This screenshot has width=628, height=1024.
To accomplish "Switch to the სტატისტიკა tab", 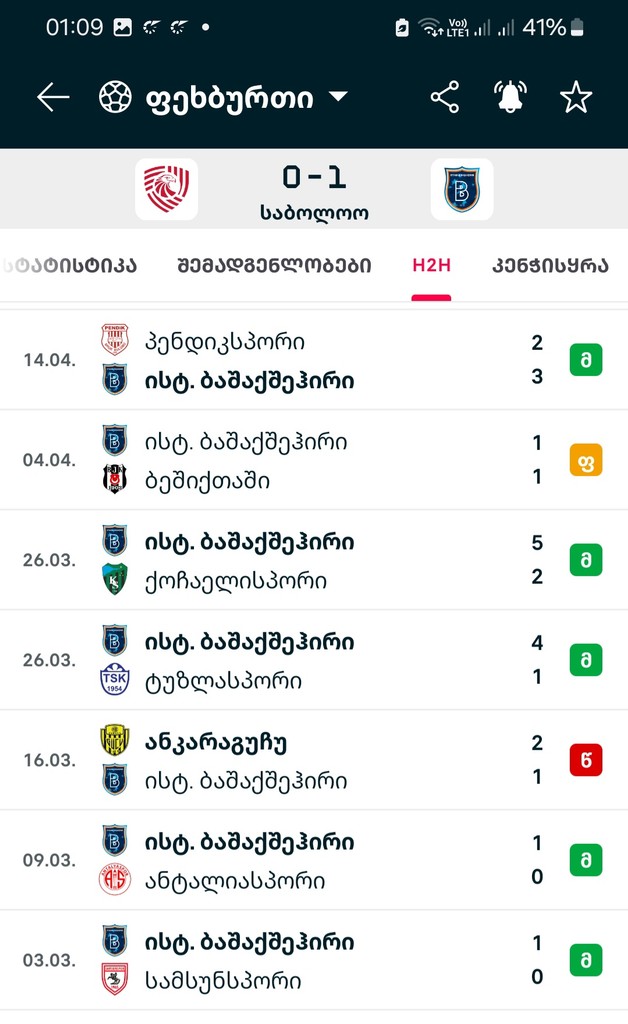I will pos(72,265).
